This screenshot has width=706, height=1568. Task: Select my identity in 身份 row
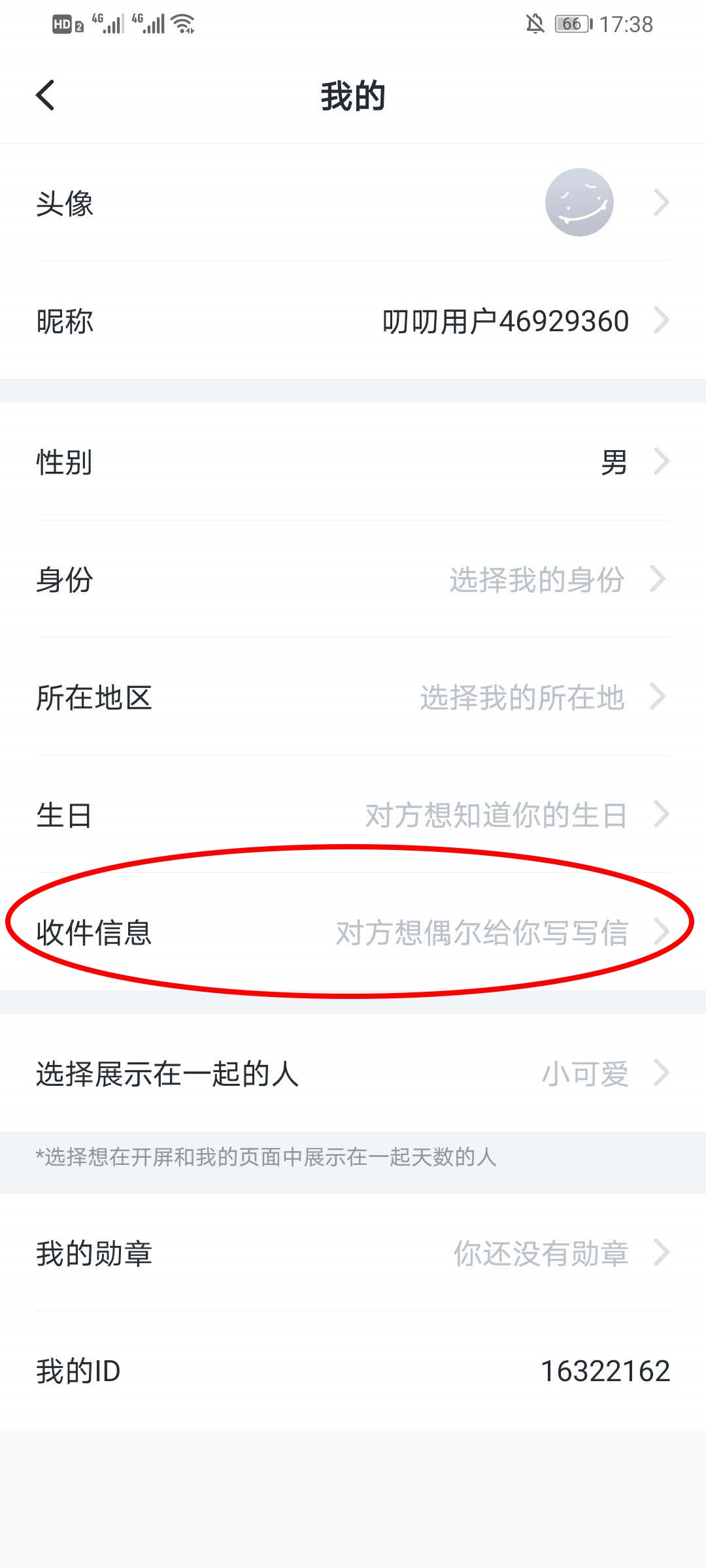point(353,580)
